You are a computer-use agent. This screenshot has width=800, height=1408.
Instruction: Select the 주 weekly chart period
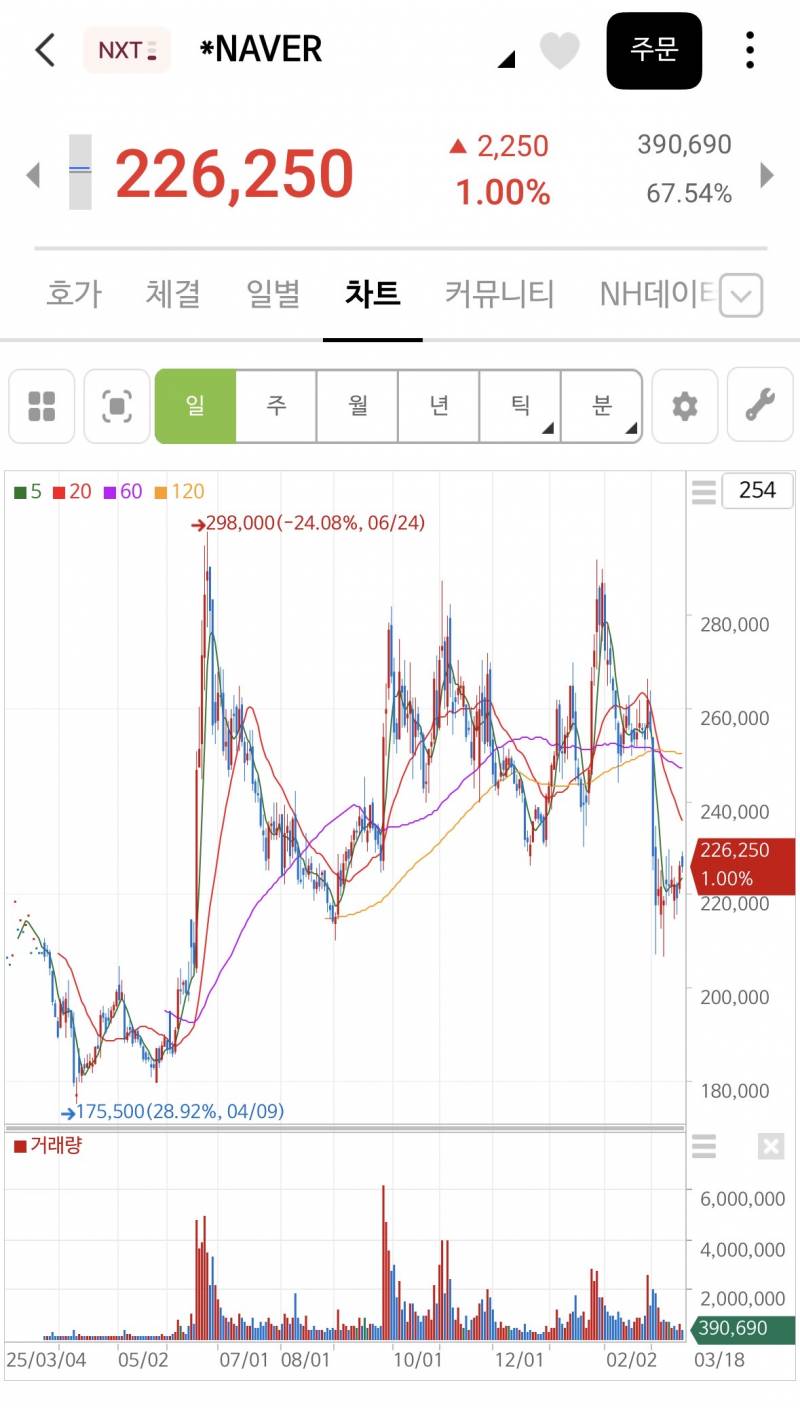276,406
